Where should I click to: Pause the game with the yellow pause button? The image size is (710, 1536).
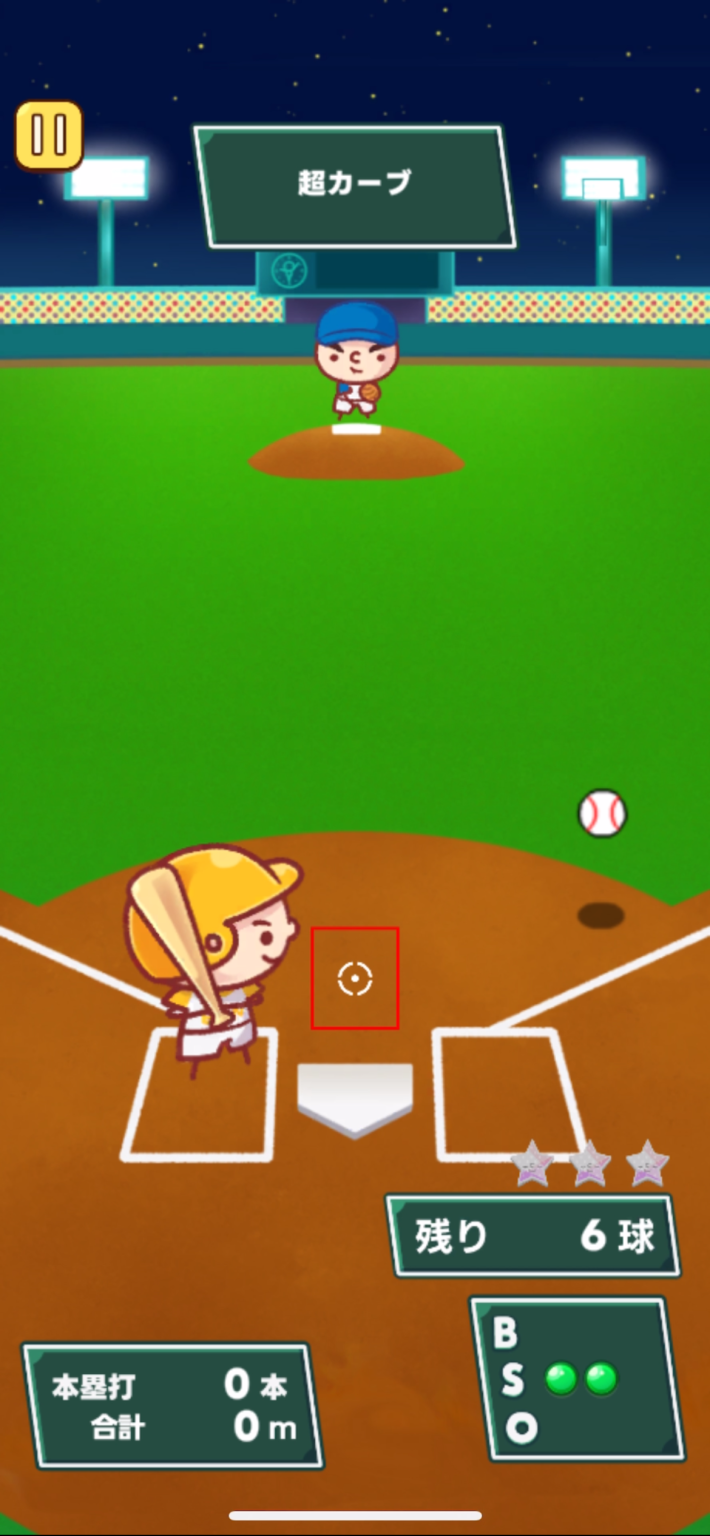[x=48, y=135]
